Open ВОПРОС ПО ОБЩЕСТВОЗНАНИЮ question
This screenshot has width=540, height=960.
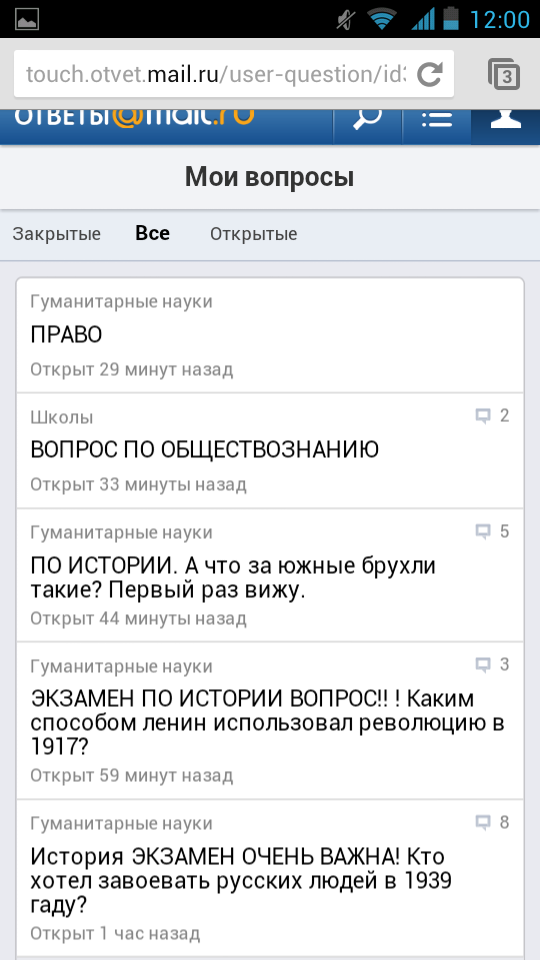[x=270, y=451]
